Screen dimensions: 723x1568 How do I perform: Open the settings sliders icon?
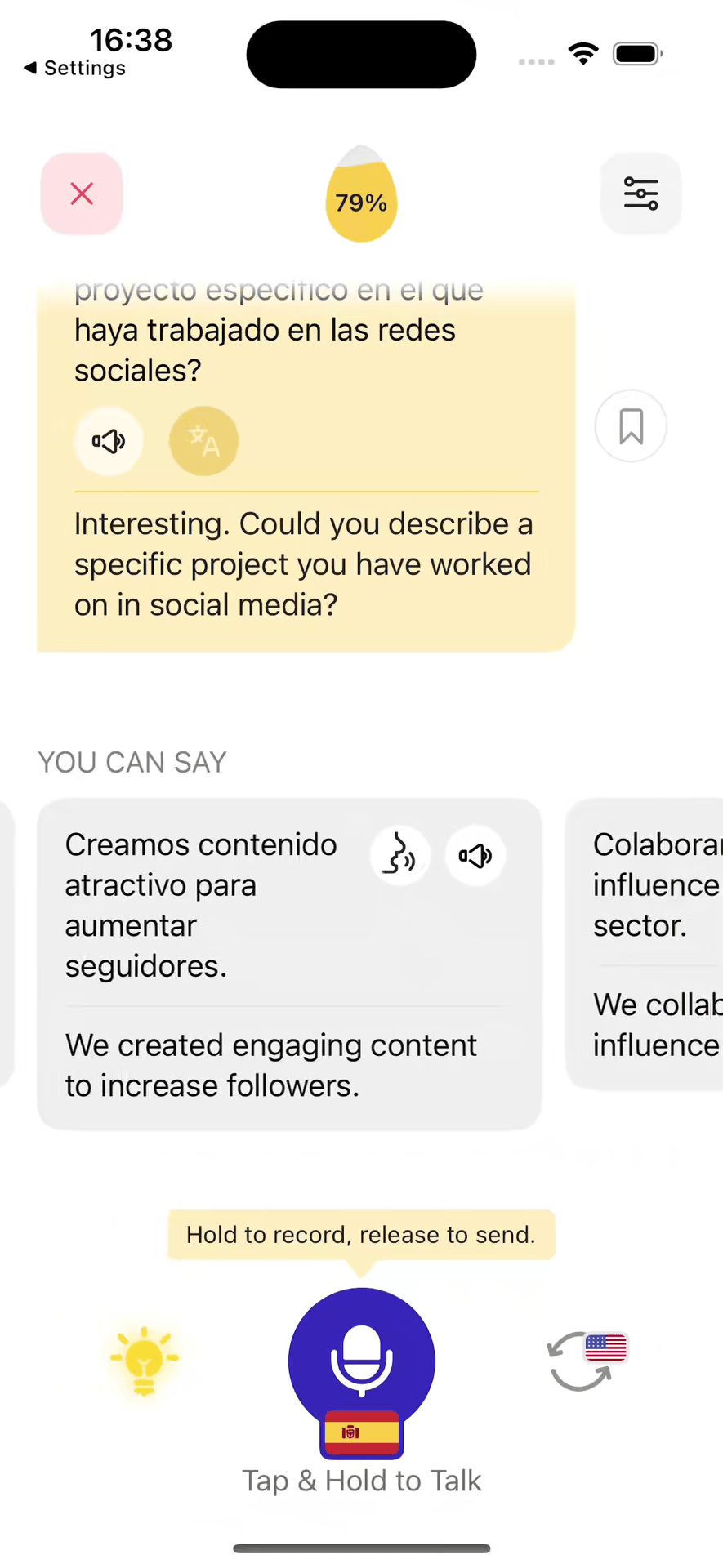tap(640, 194)
